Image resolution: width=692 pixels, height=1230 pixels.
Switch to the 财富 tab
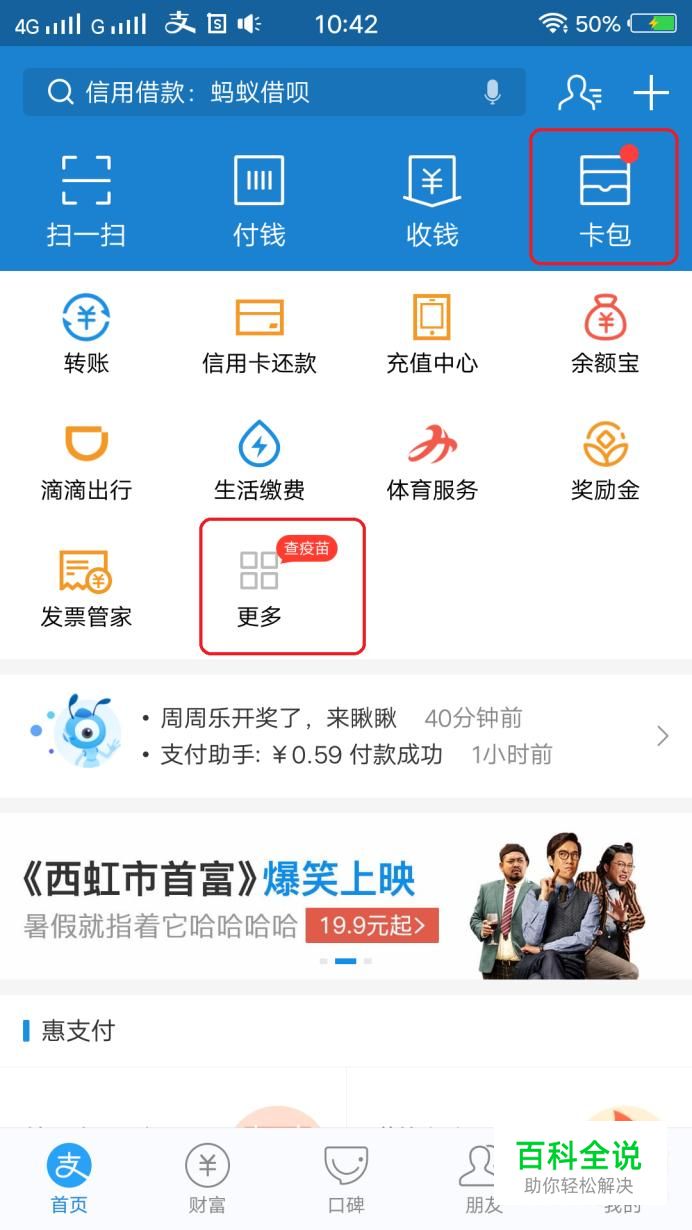click(x=207, y=1180)
